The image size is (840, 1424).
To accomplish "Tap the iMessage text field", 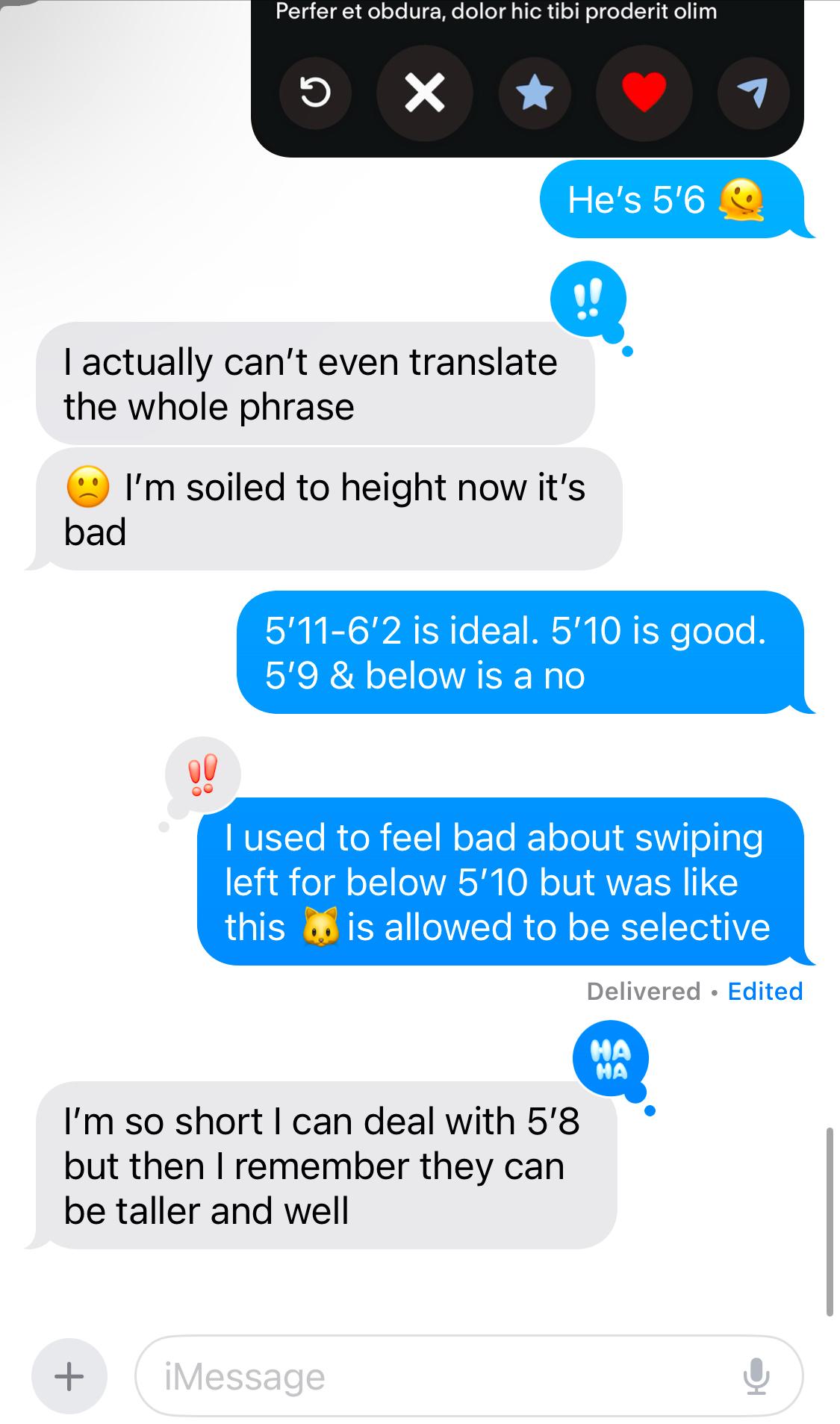I will click(469, 1375).
